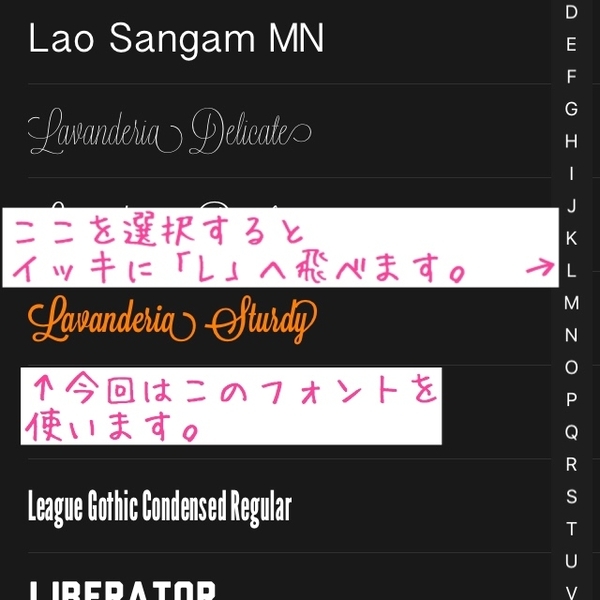The width and height of the screenshot is (600, 600).
Task: Choose the Liberator font
Action: point(122,590)
